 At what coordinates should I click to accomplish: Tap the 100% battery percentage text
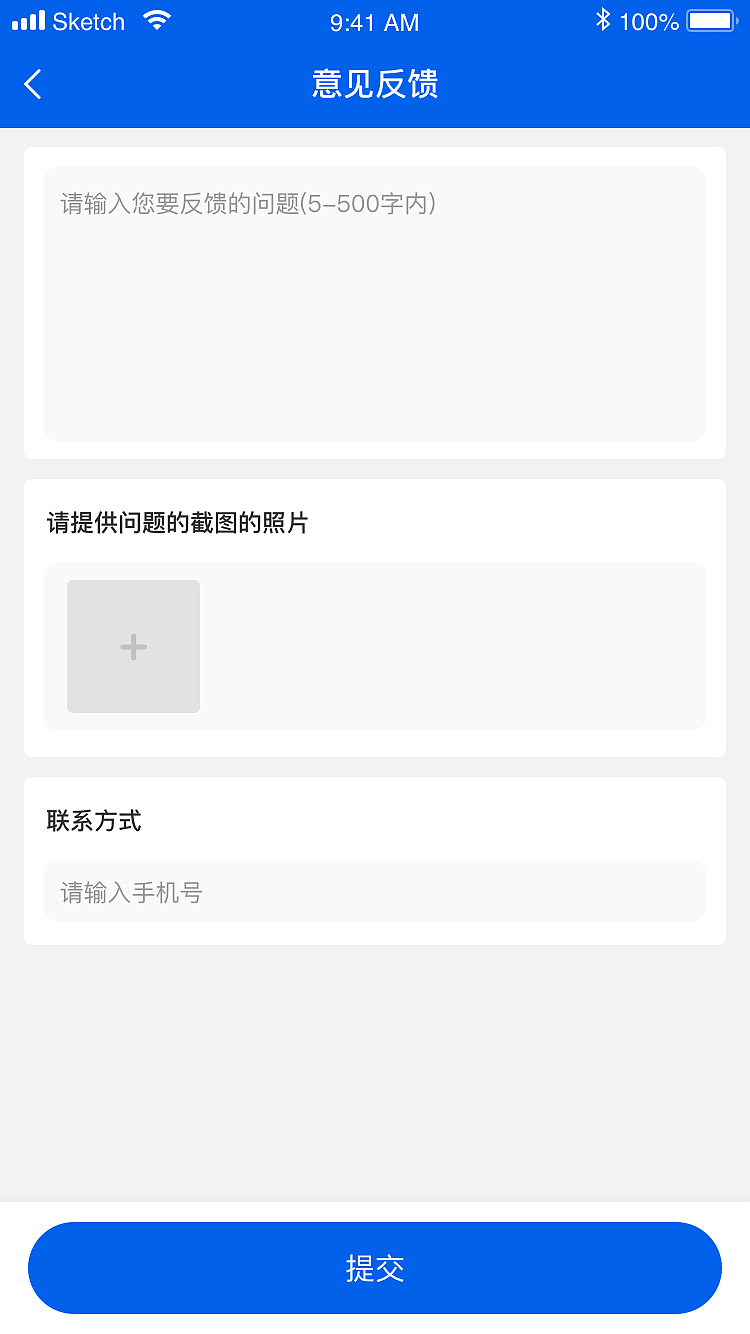pos(649,20)
